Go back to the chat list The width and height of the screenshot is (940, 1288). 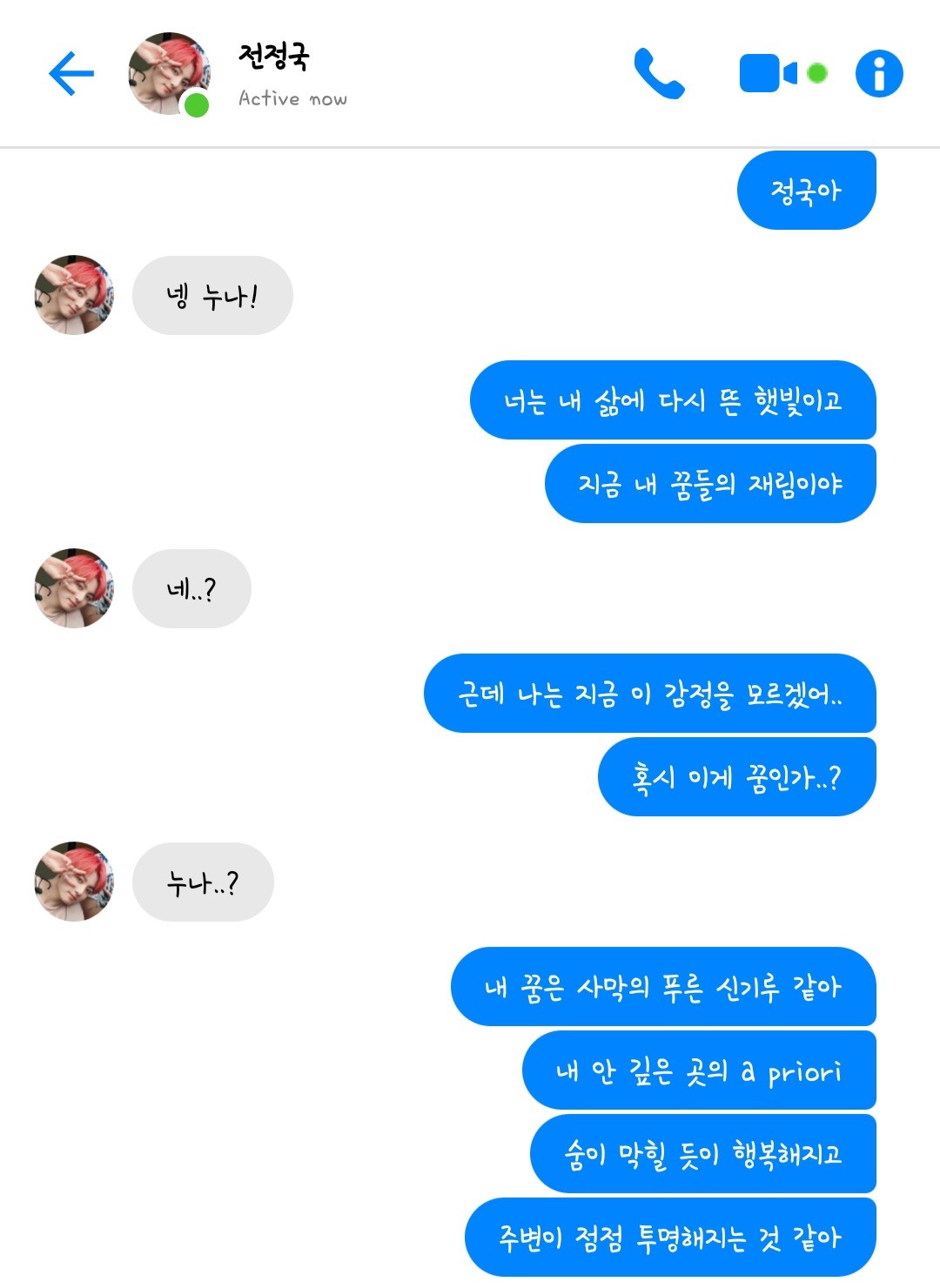[71, 73]
